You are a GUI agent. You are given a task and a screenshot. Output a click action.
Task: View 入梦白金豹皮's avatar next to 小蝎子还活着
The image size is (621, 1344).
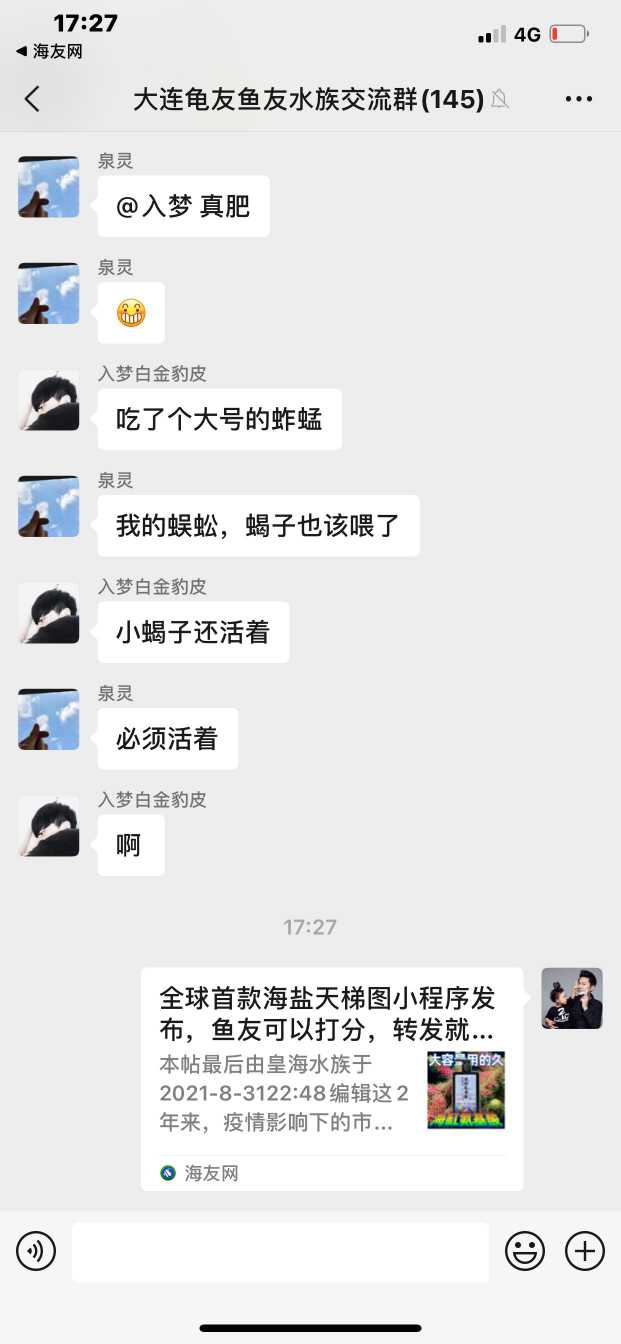pos(49,613)
